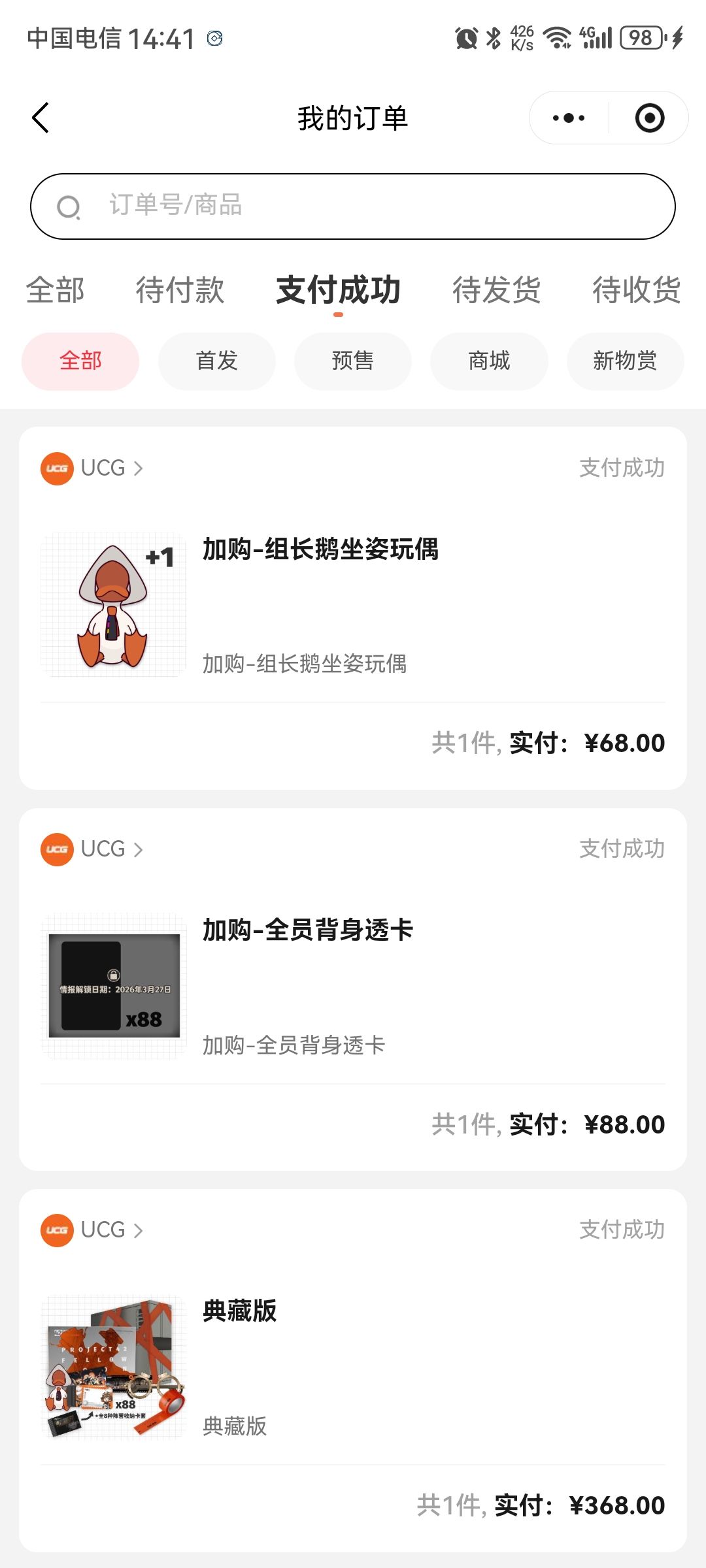
Task: Switch to the 待发货 tab
Action: coord(497,290)
